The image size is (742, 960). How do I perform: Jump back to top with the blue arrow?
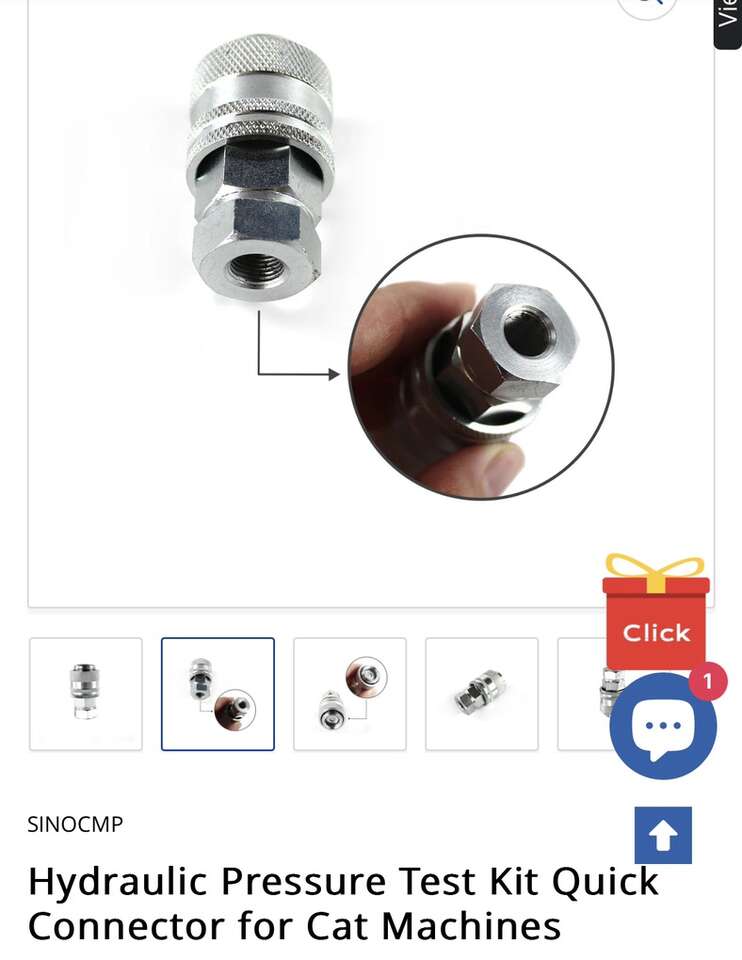[x=663, y=835]
